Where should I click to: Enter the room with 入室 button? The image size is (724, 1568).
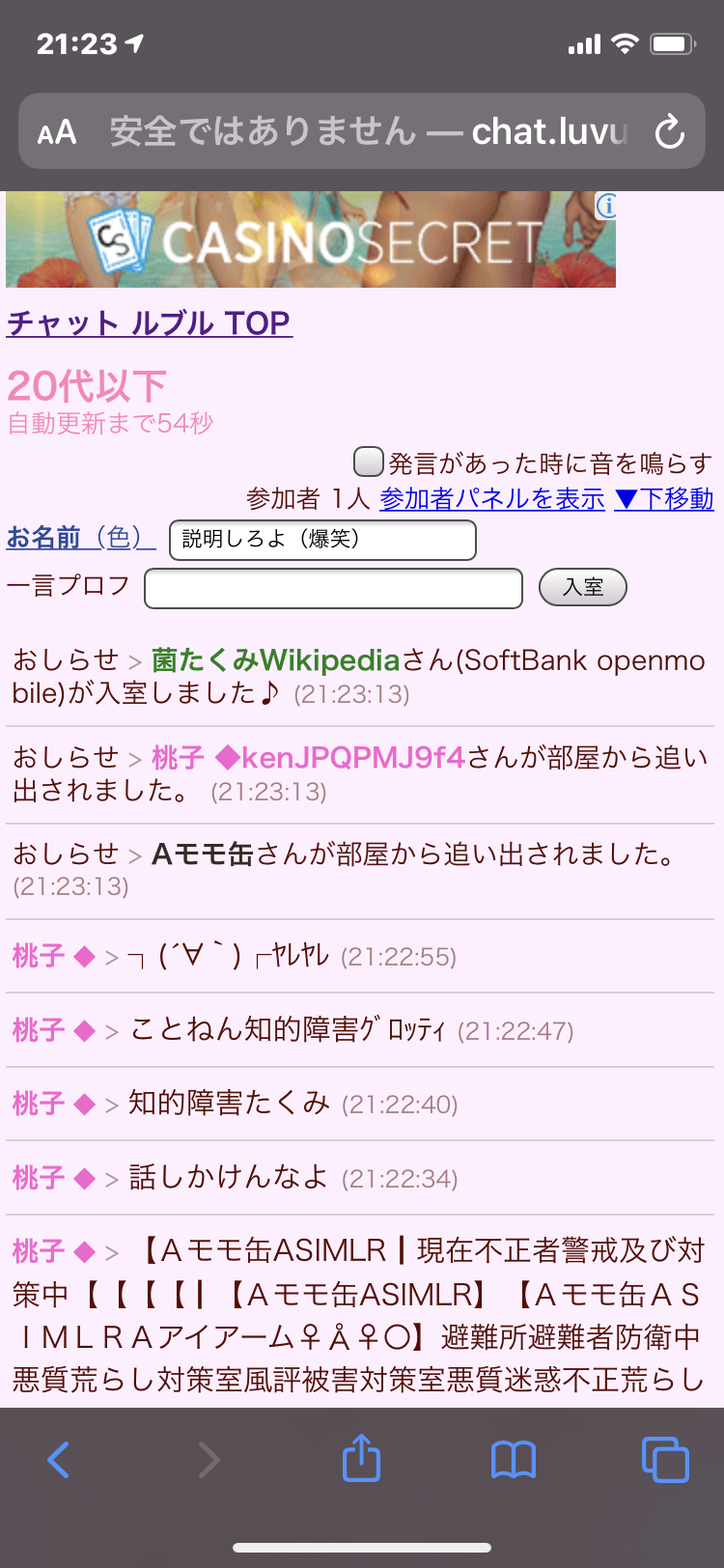582,587
